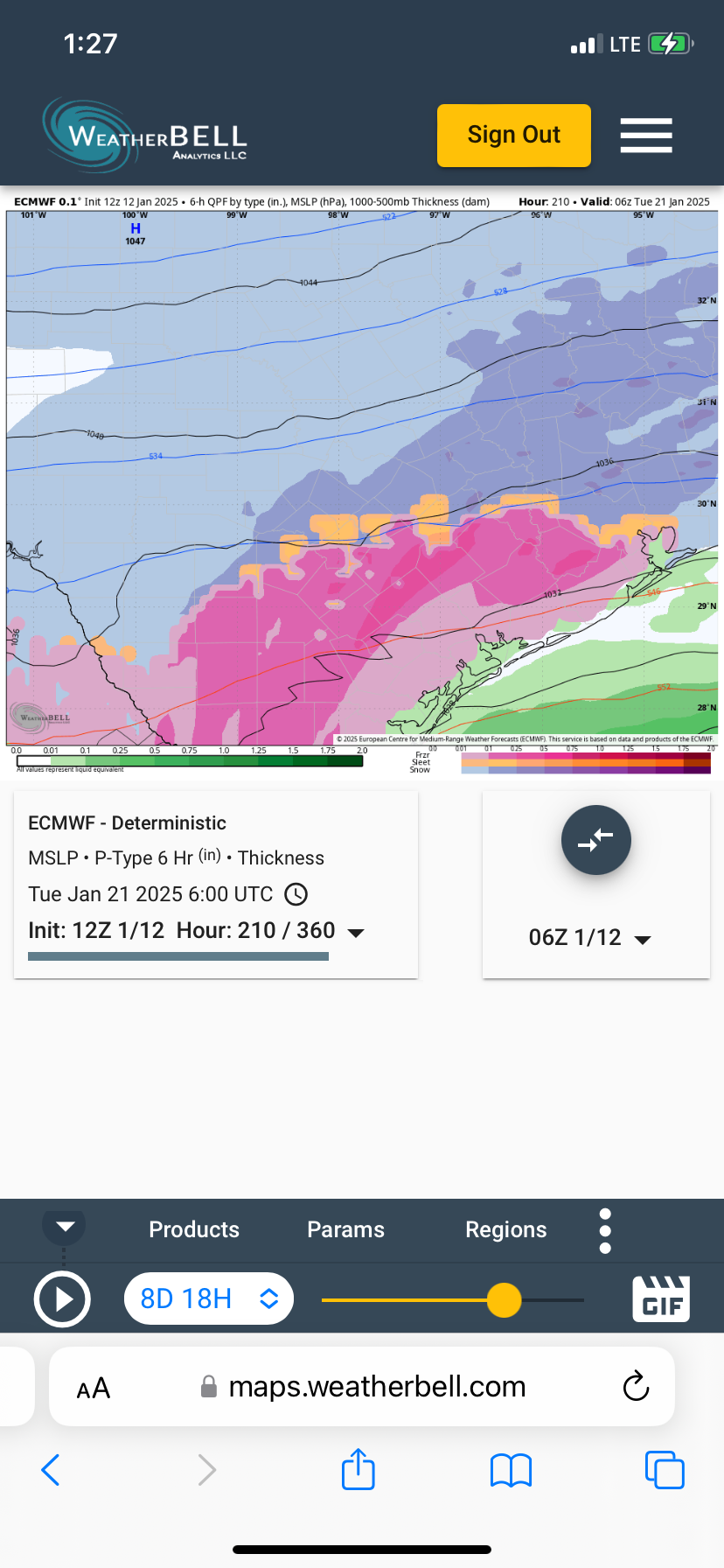Go back to the previous page

click(x=51, y=1470)
